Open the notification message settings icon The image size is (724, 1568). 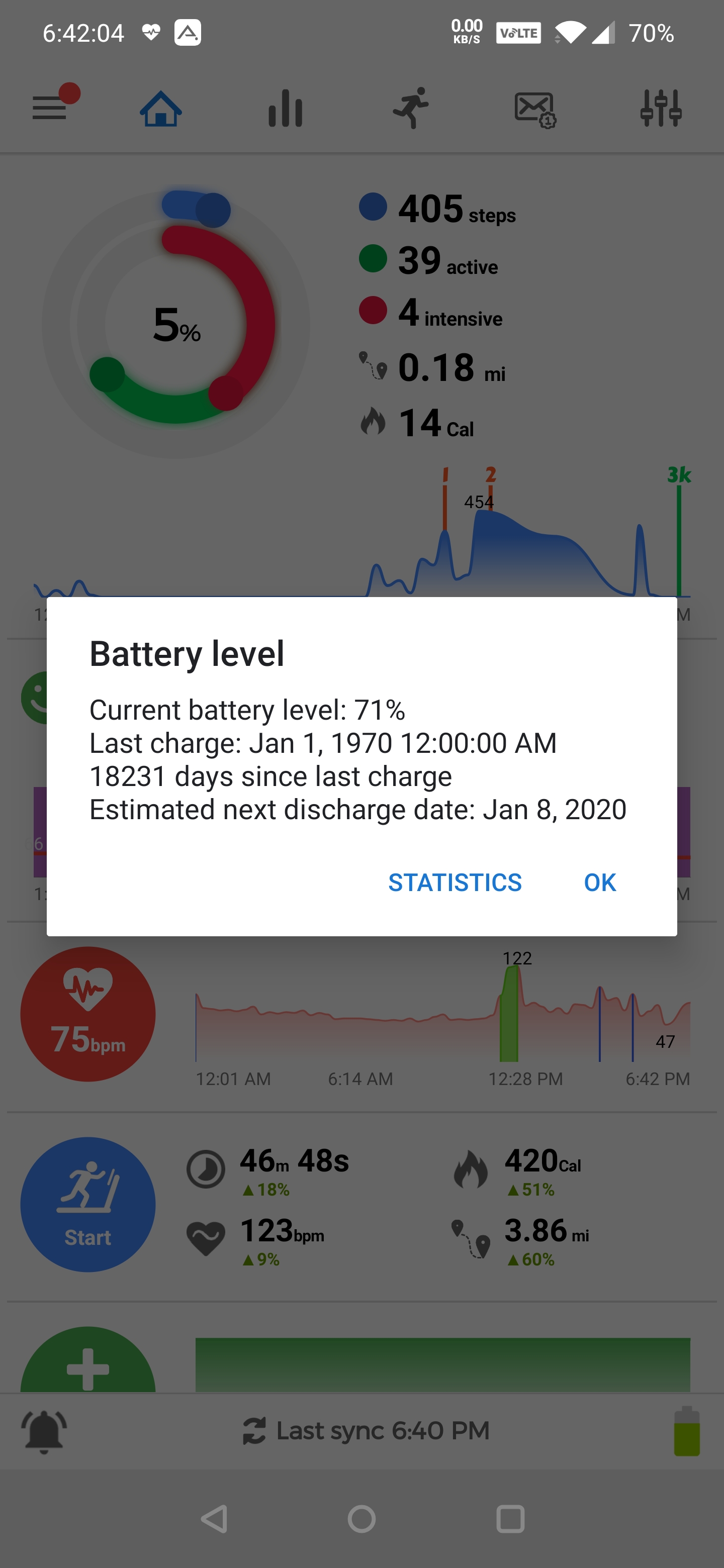coord(534,109)
